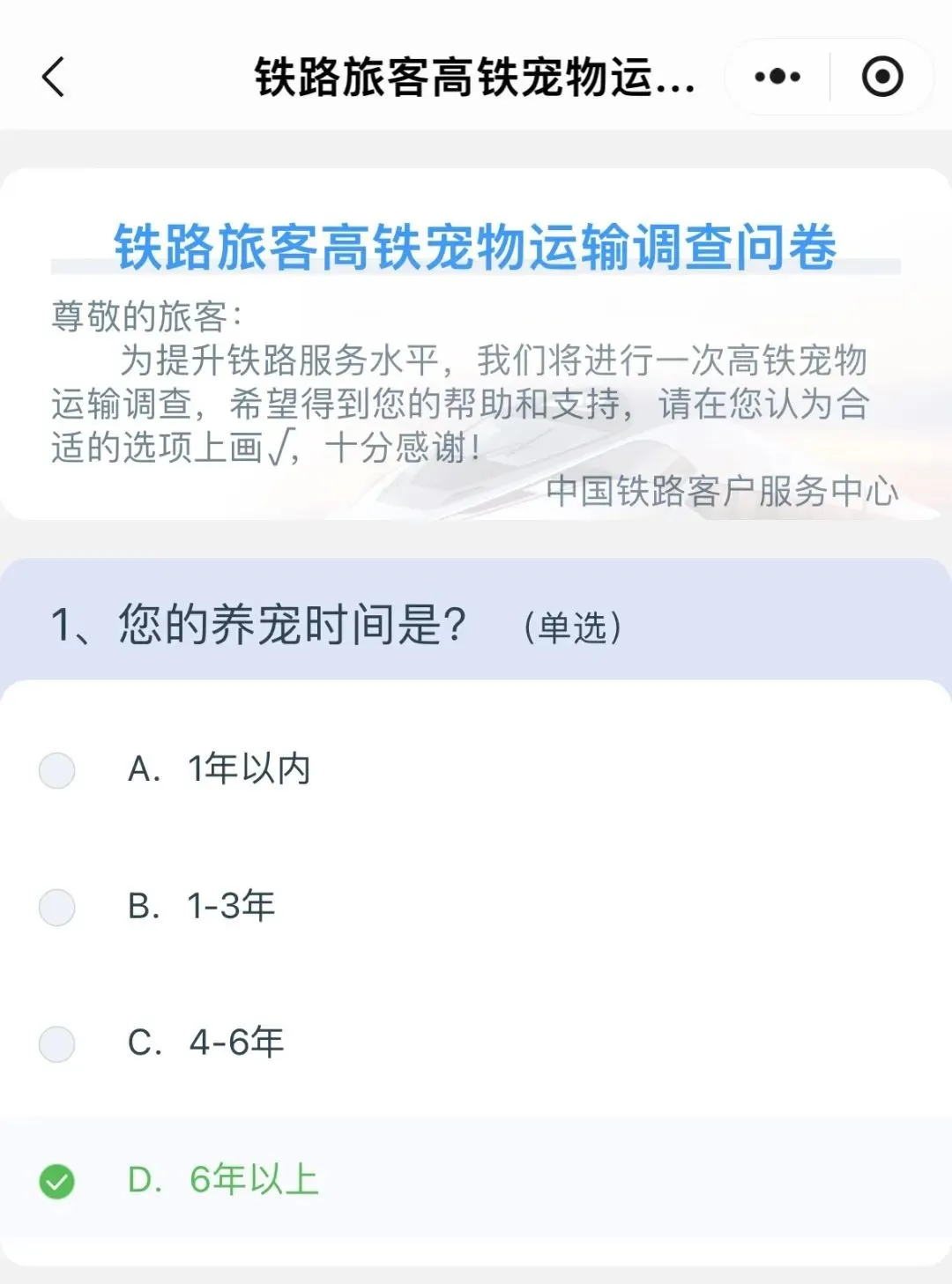
Task: Click the back arrow in navigation bar
Action: [x=55, y=78]
